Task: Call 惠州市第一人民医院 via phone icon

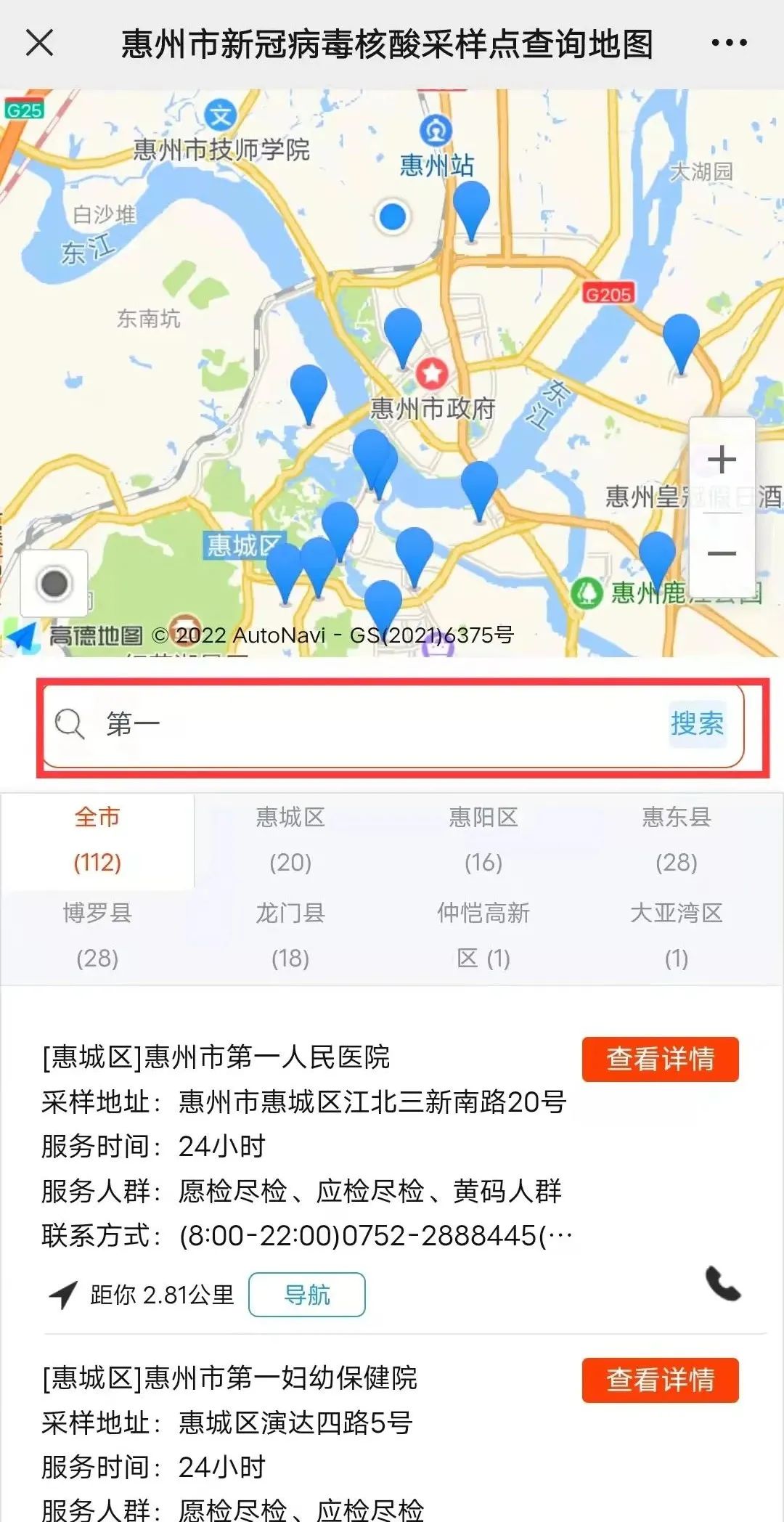Action: [723, 1284]
